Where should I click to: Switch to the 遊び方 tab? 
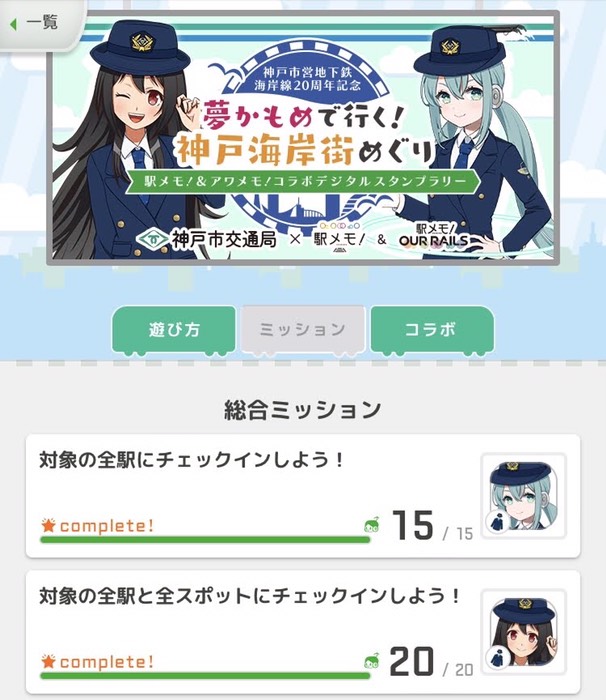[175, 330]
